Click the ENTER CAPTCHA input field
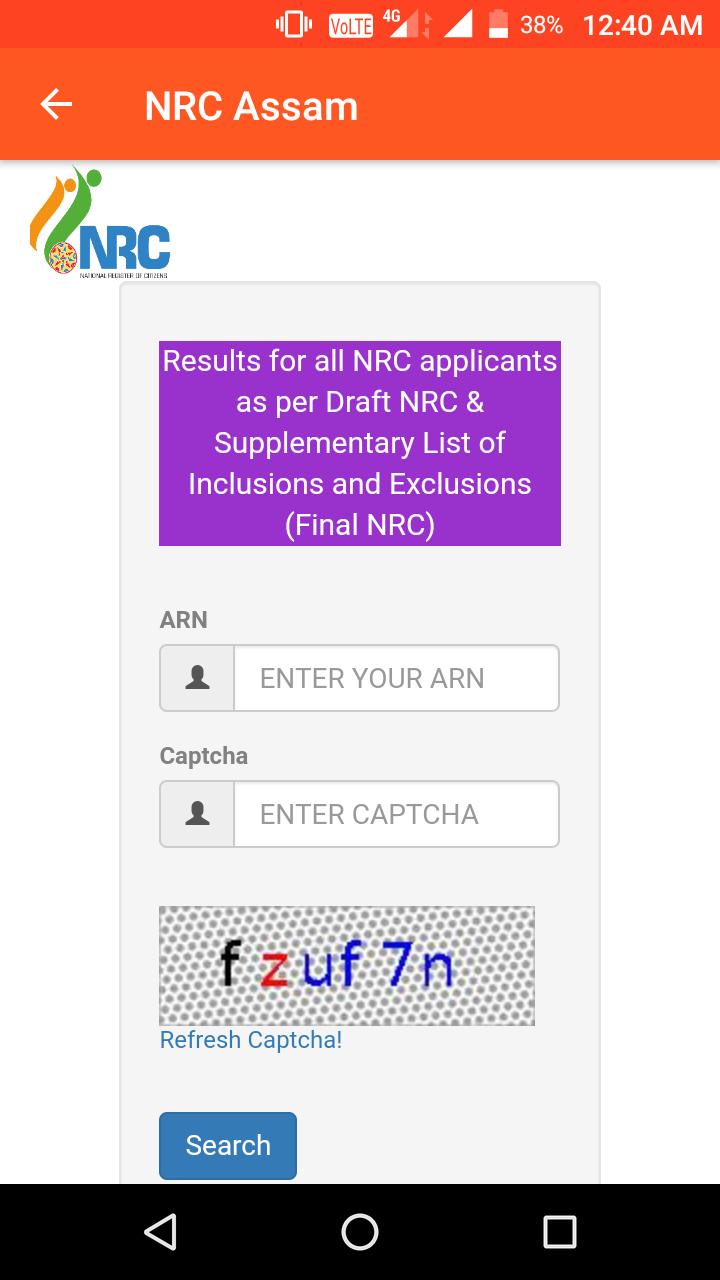This screenshot has height=1280, width=720. 396,813
